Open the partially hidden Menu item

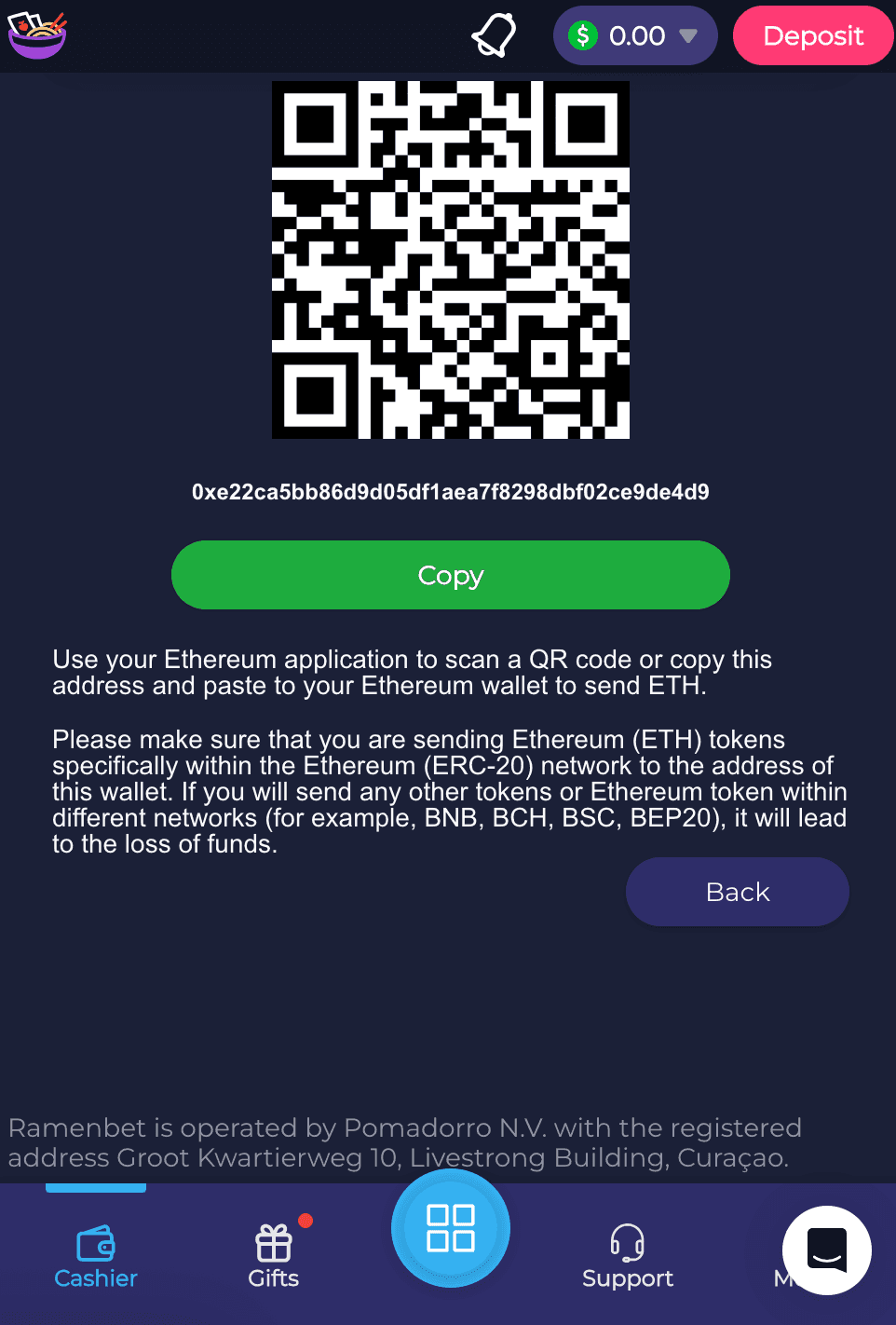(787, 1277)
